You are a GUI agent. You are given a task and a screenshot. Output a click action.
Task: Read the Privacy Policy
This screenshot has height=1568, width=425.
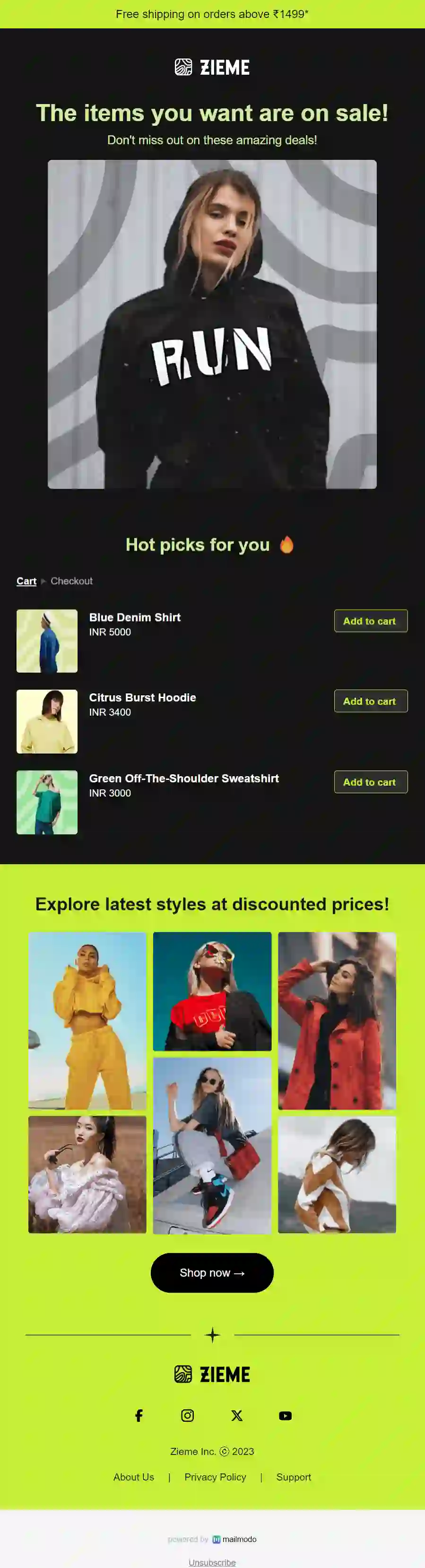215,1477
